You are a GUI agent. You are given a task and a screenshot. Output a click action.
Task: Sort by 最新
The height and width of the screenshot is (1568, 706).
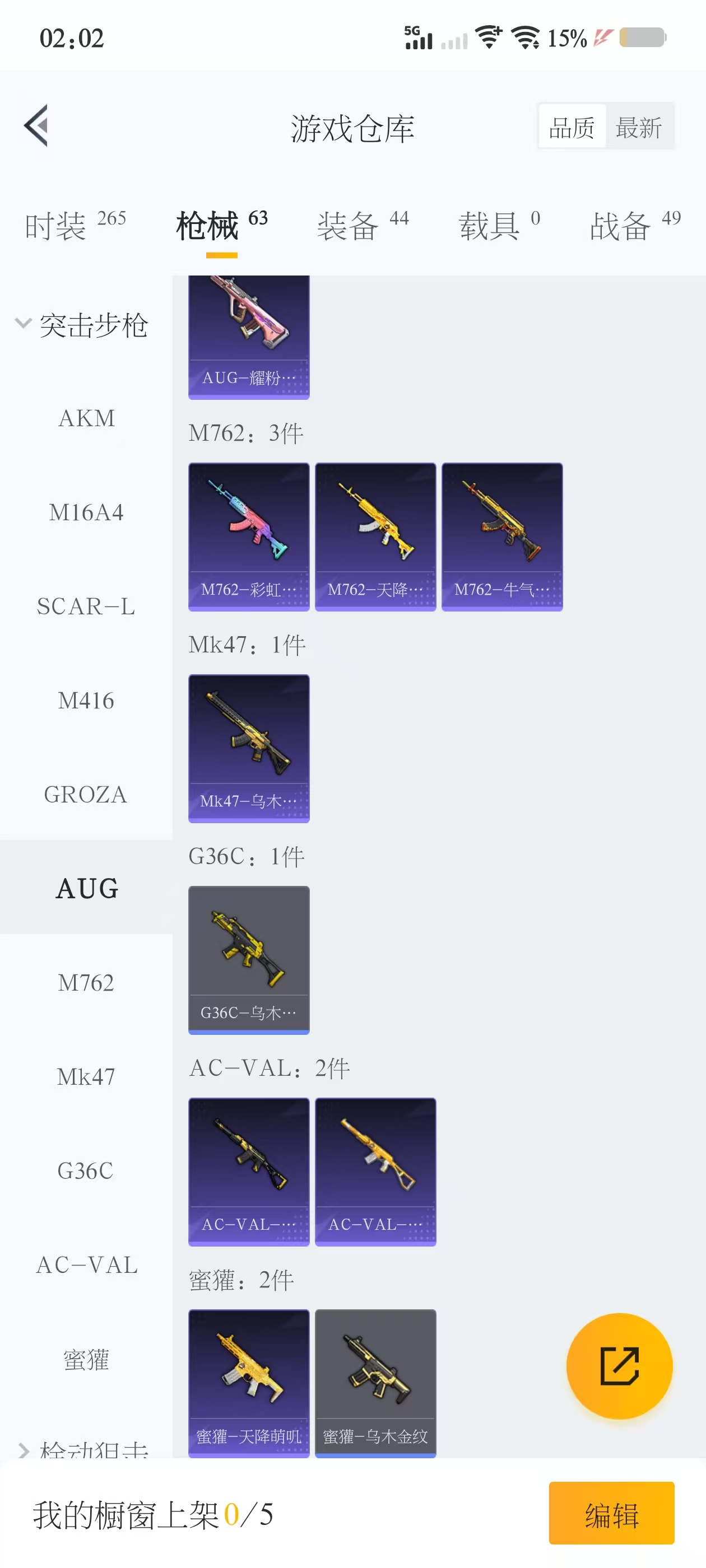[x=638, y=127]
